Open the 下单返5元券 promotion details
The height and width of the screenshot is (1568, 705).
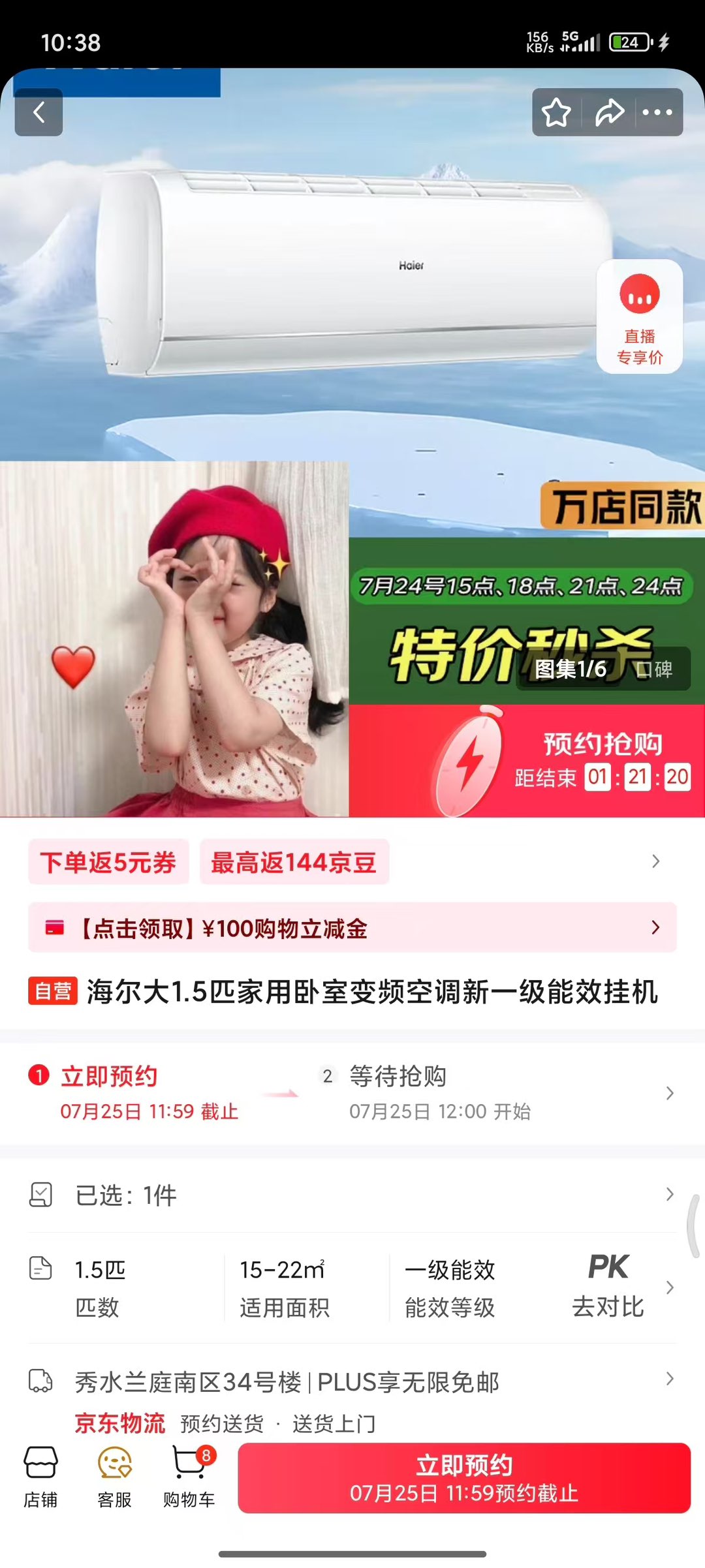108,862
